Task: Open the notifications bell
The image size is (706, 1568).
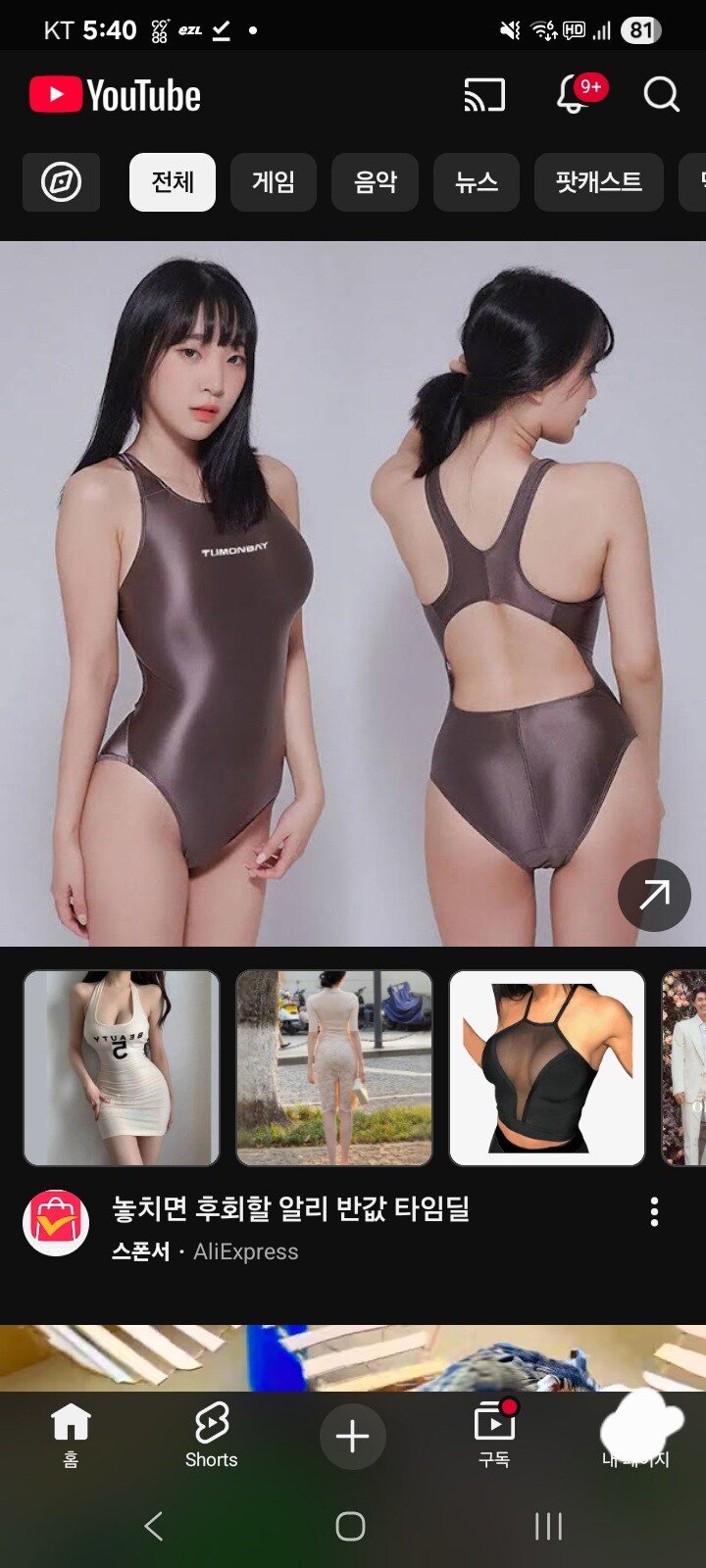Action: (575, 95)
